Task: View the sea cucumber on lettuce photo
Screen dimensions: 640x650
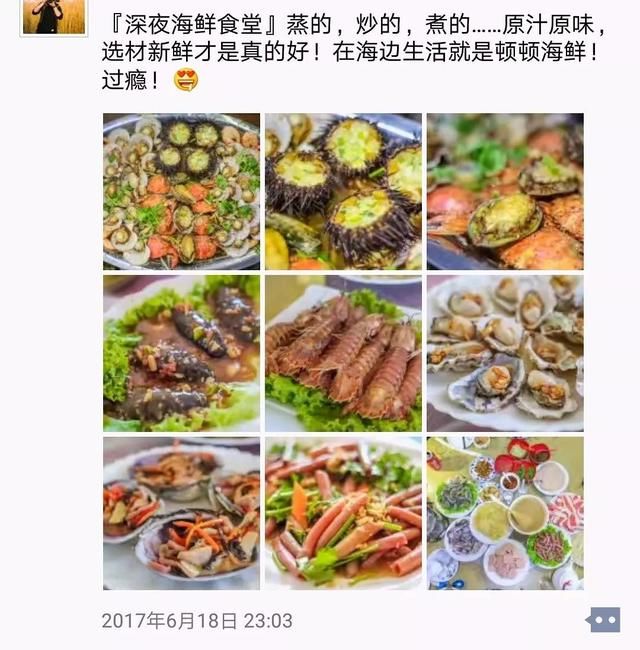Action: [x=181, y=353]
